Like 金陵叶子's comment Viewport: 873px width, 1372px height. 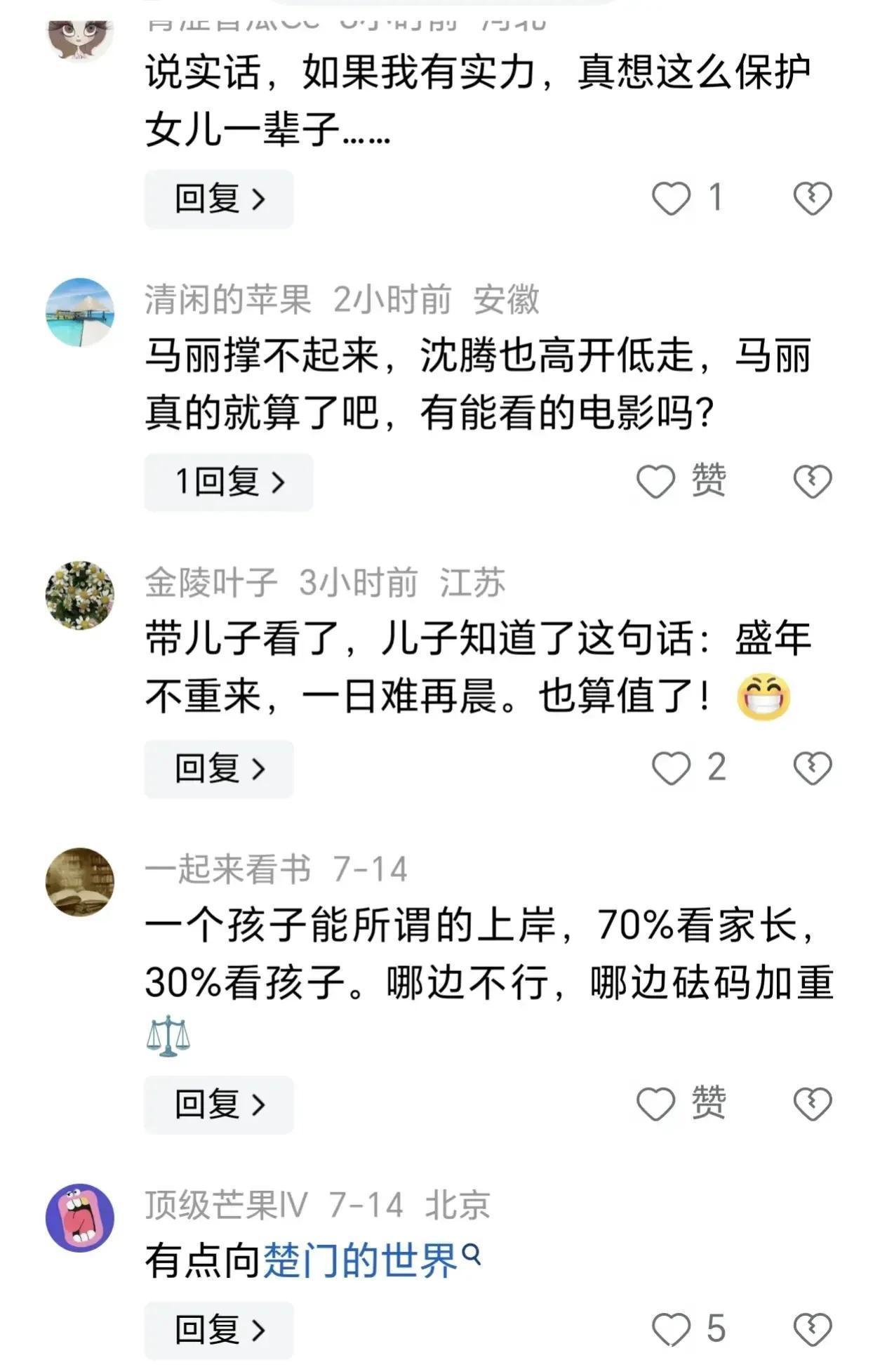point(671,769)
